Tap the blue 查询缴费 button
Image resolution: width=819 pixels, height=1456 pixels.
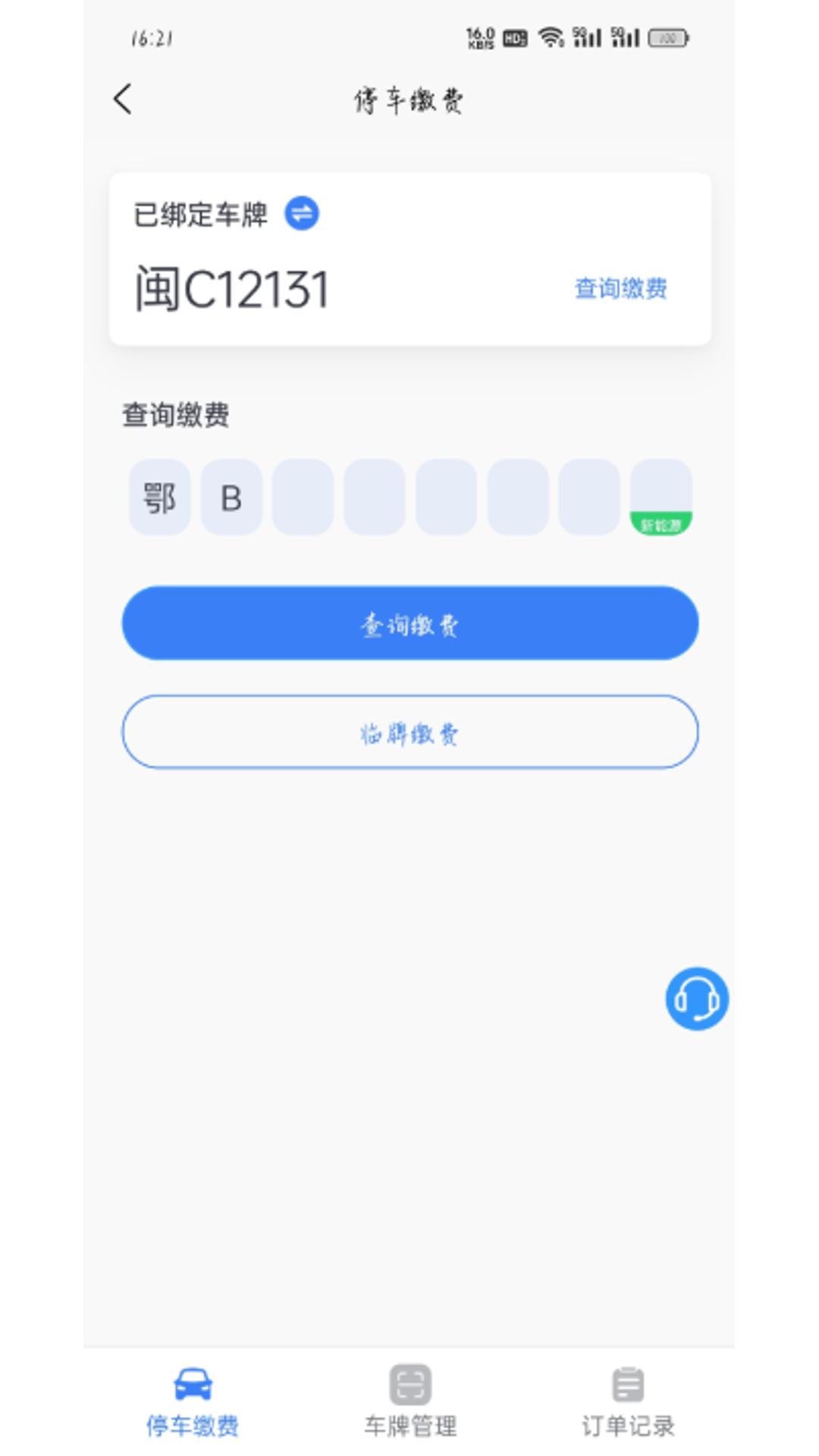point(409,623)
